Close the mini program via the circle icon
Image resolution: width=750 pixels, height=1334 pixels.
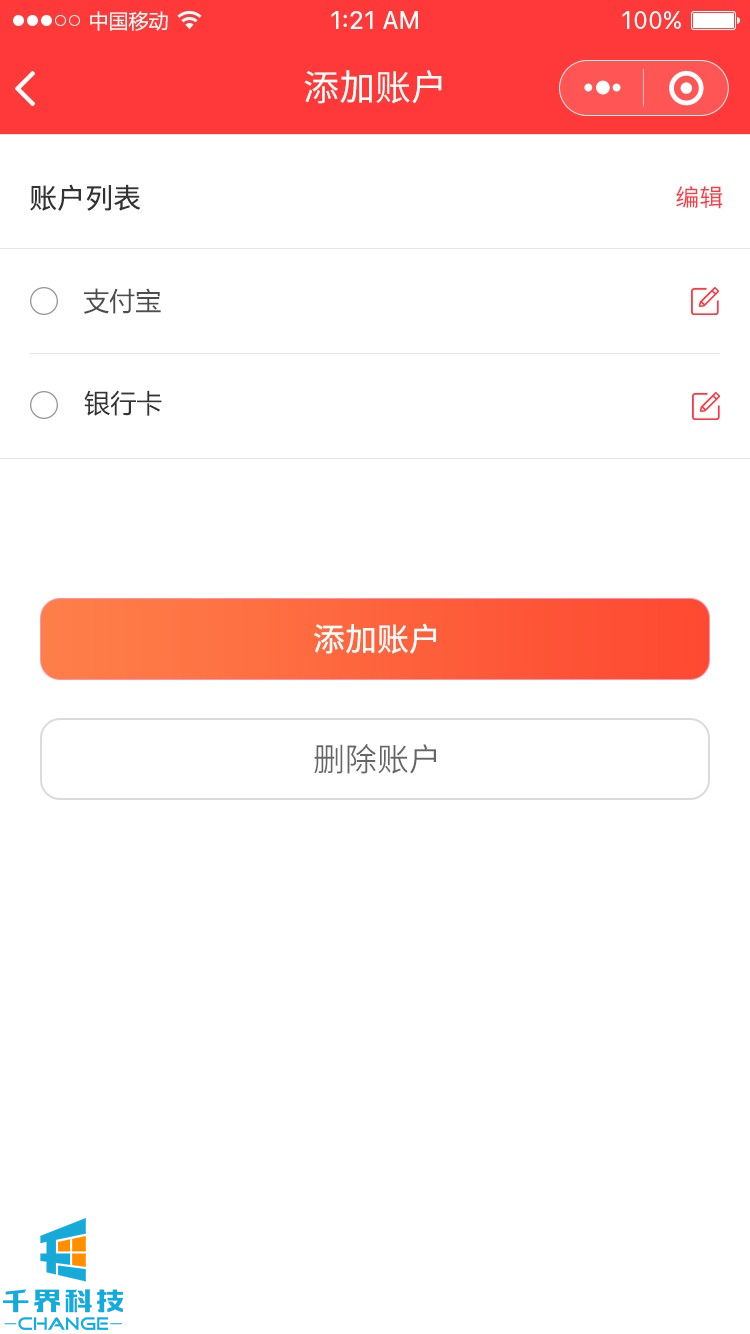pos(686,88)
